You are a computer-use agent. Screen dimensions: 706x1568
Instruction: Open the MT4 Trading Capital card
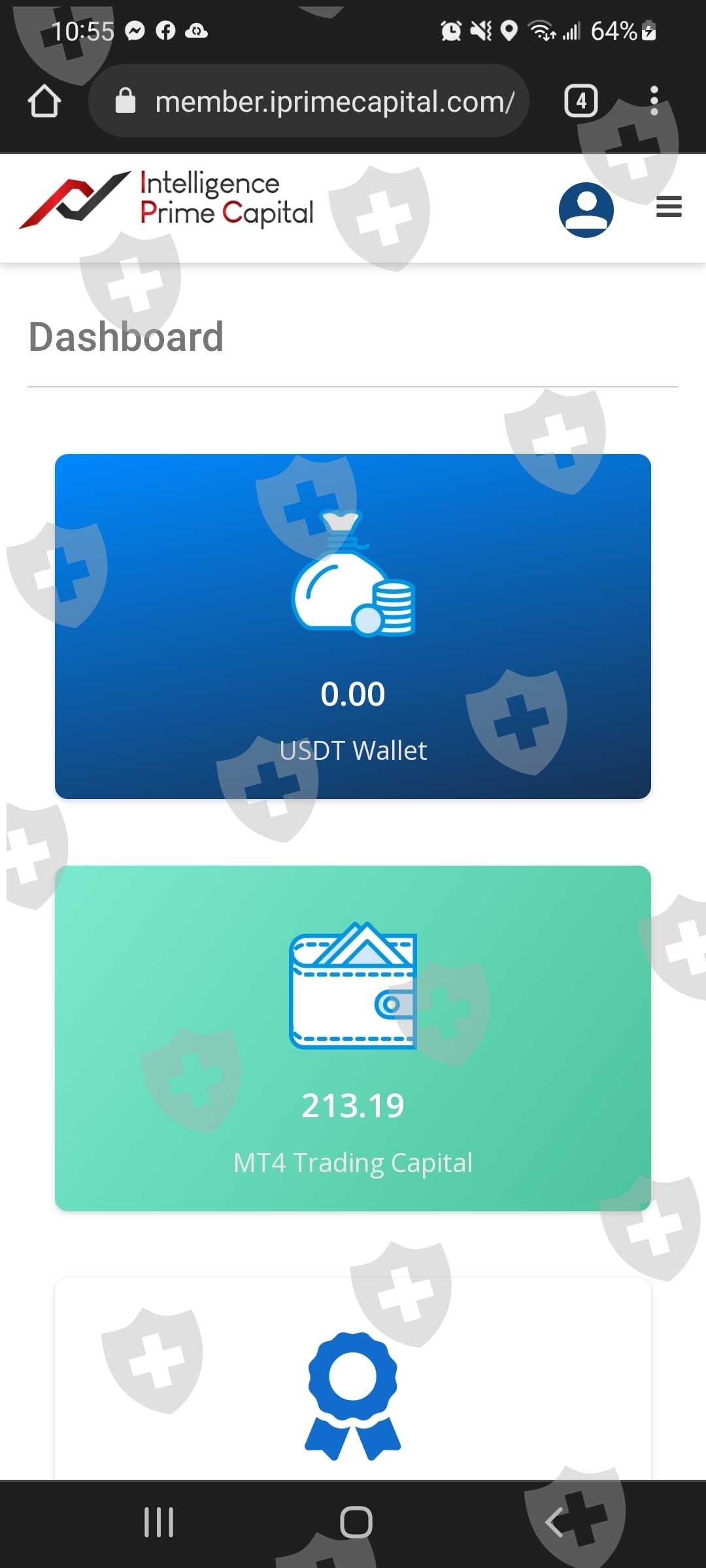coord(353,1038)
